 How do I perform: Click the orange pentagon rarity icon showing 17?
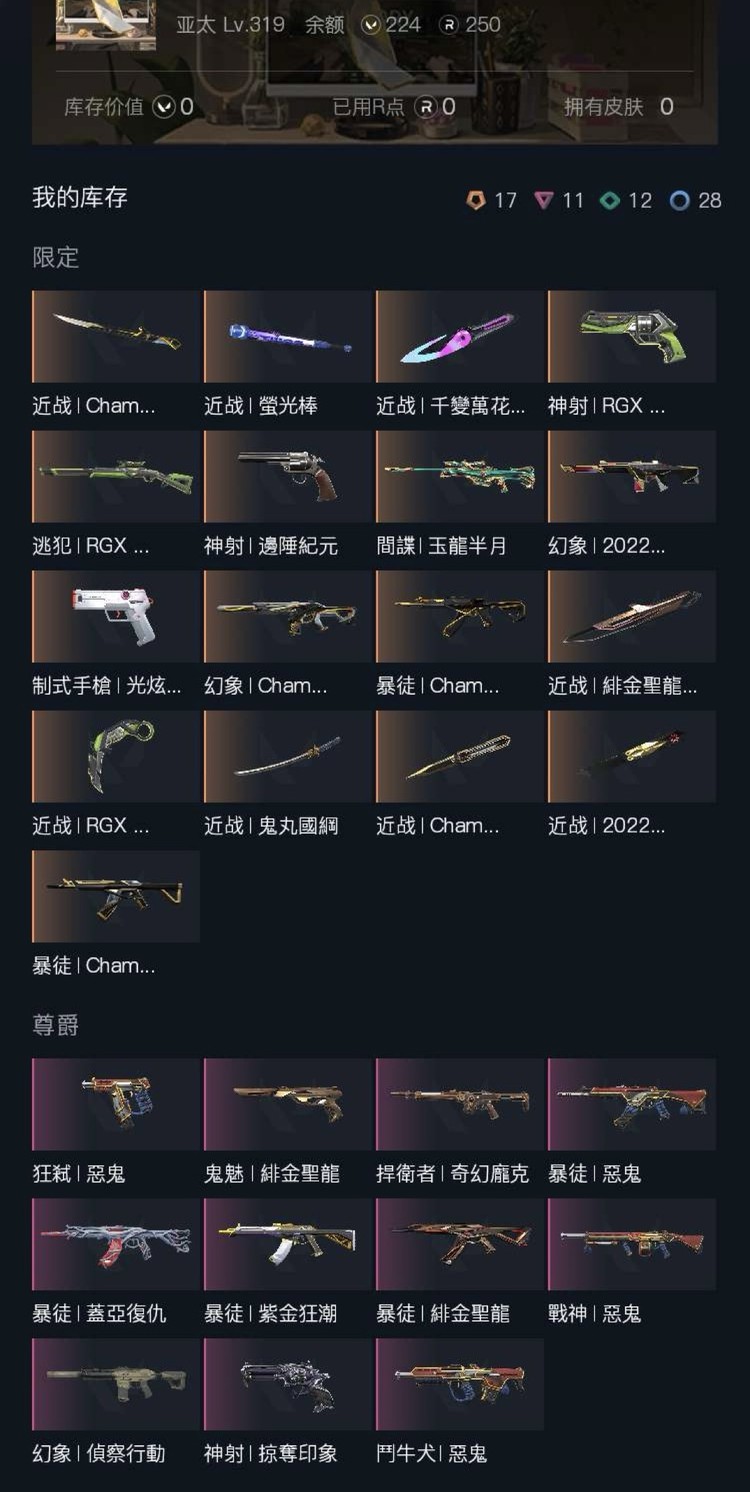pos(477,201)
